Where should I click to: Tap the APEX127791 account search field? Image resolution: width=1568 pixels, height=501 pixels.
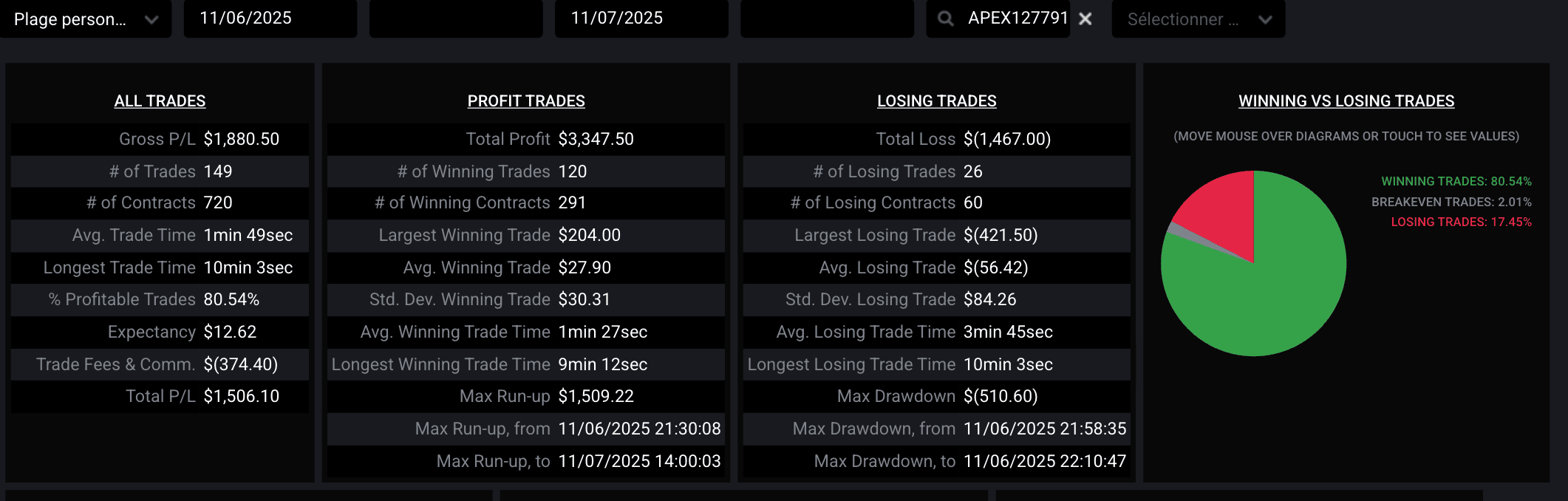point(1017,18)
